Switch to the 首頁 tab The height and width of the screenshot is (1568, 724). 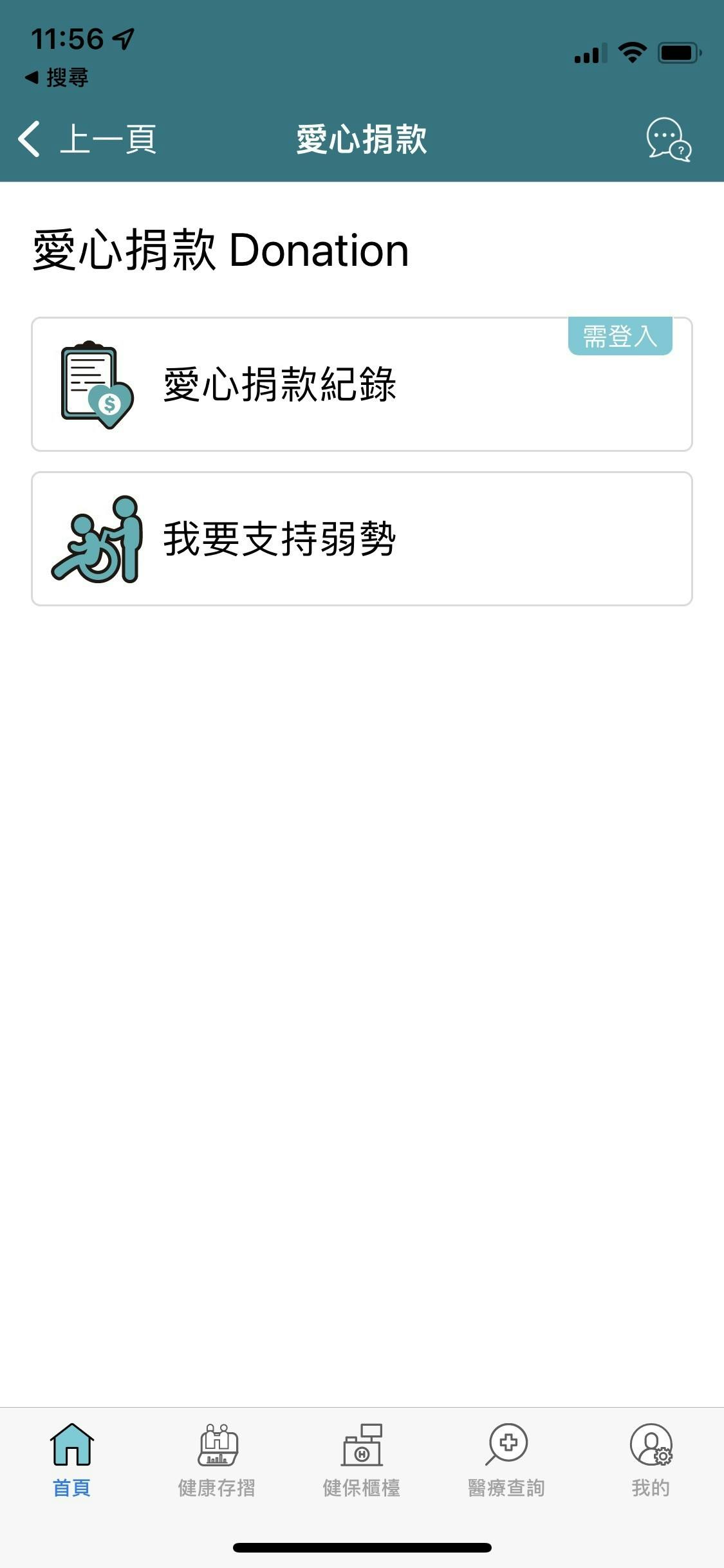click(72, 1460)
